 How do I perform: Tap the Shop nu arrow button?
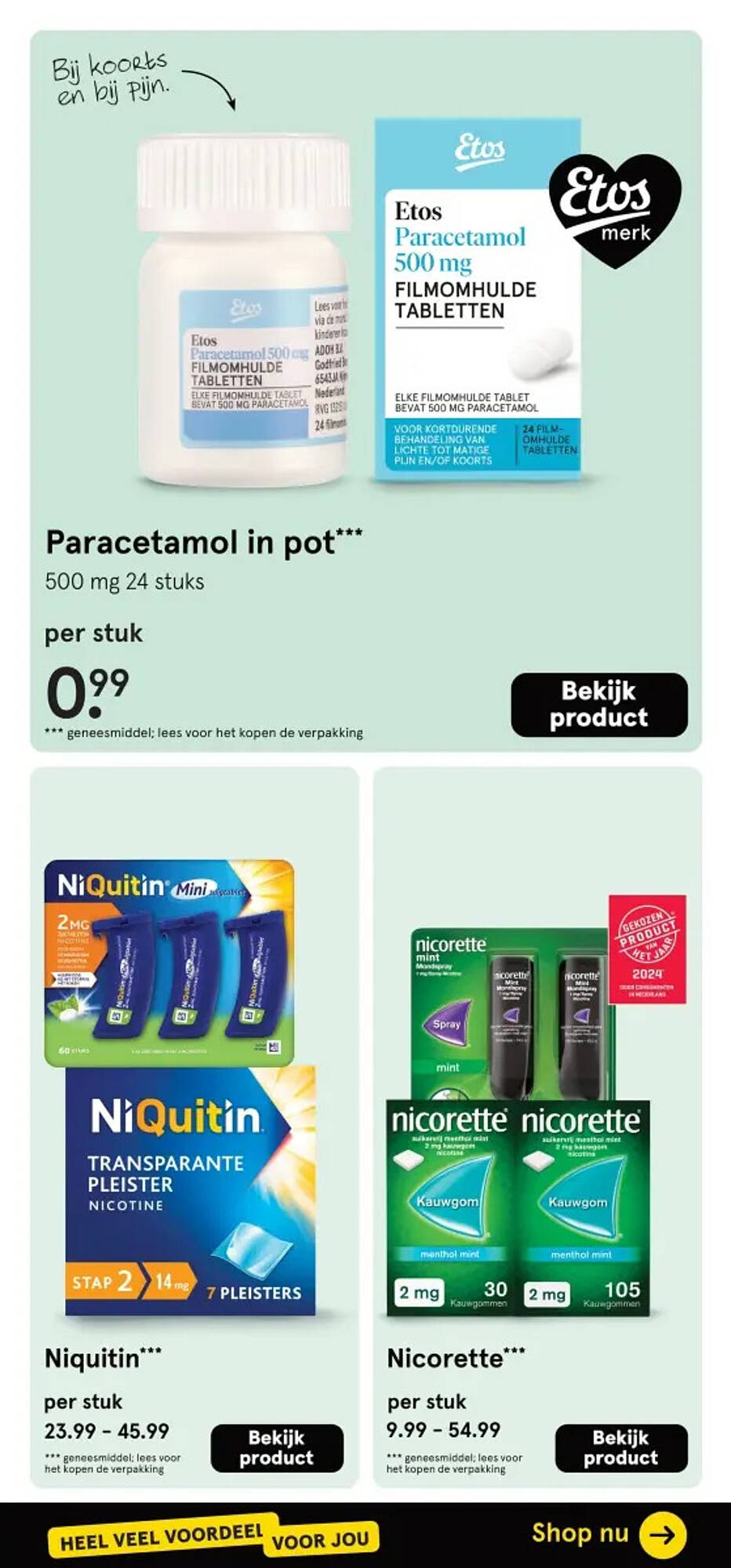663,1534
